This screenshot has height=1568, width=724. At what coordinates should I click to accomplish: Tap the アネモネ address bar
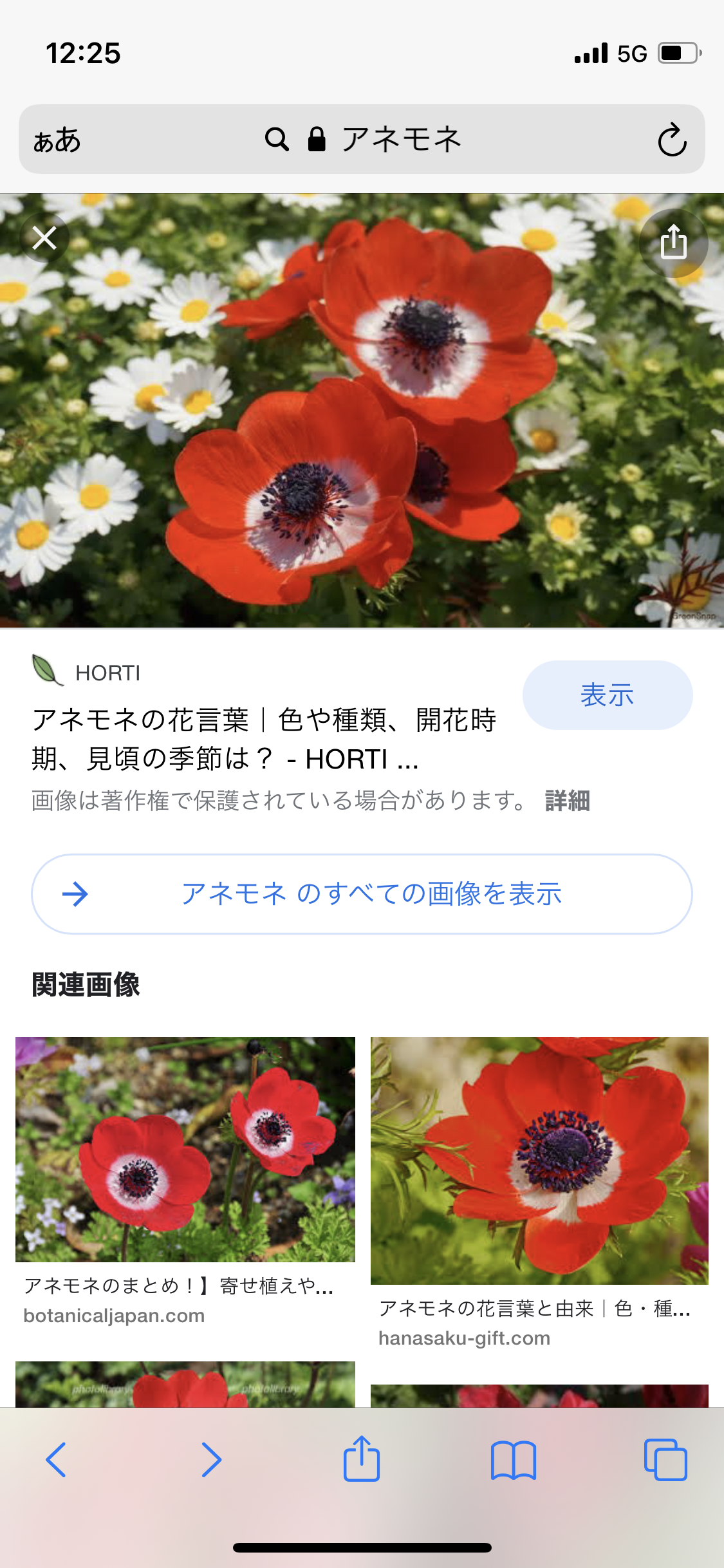tap(400, 140)
